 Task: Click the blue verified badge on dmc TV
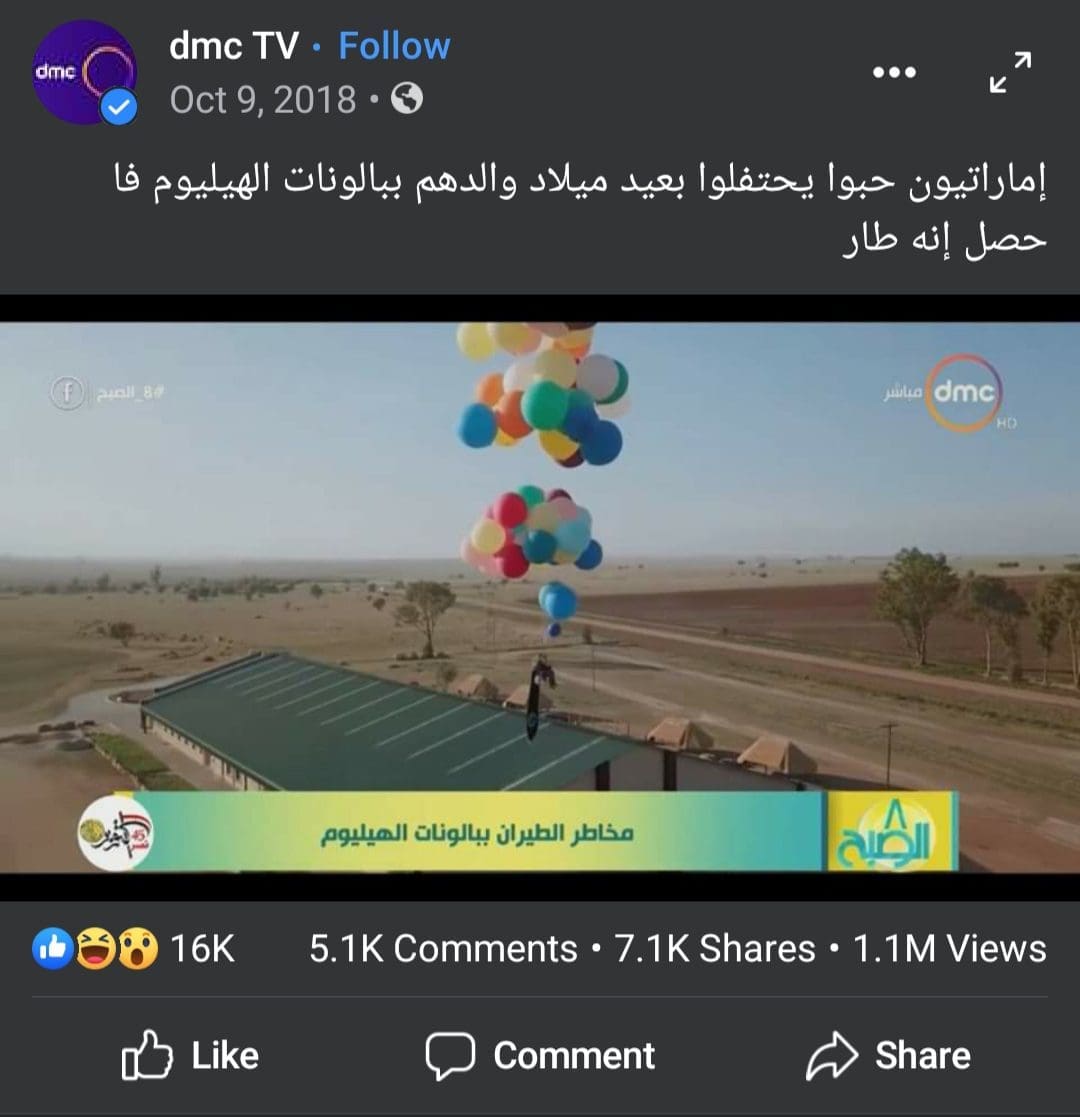pos(117,104)
